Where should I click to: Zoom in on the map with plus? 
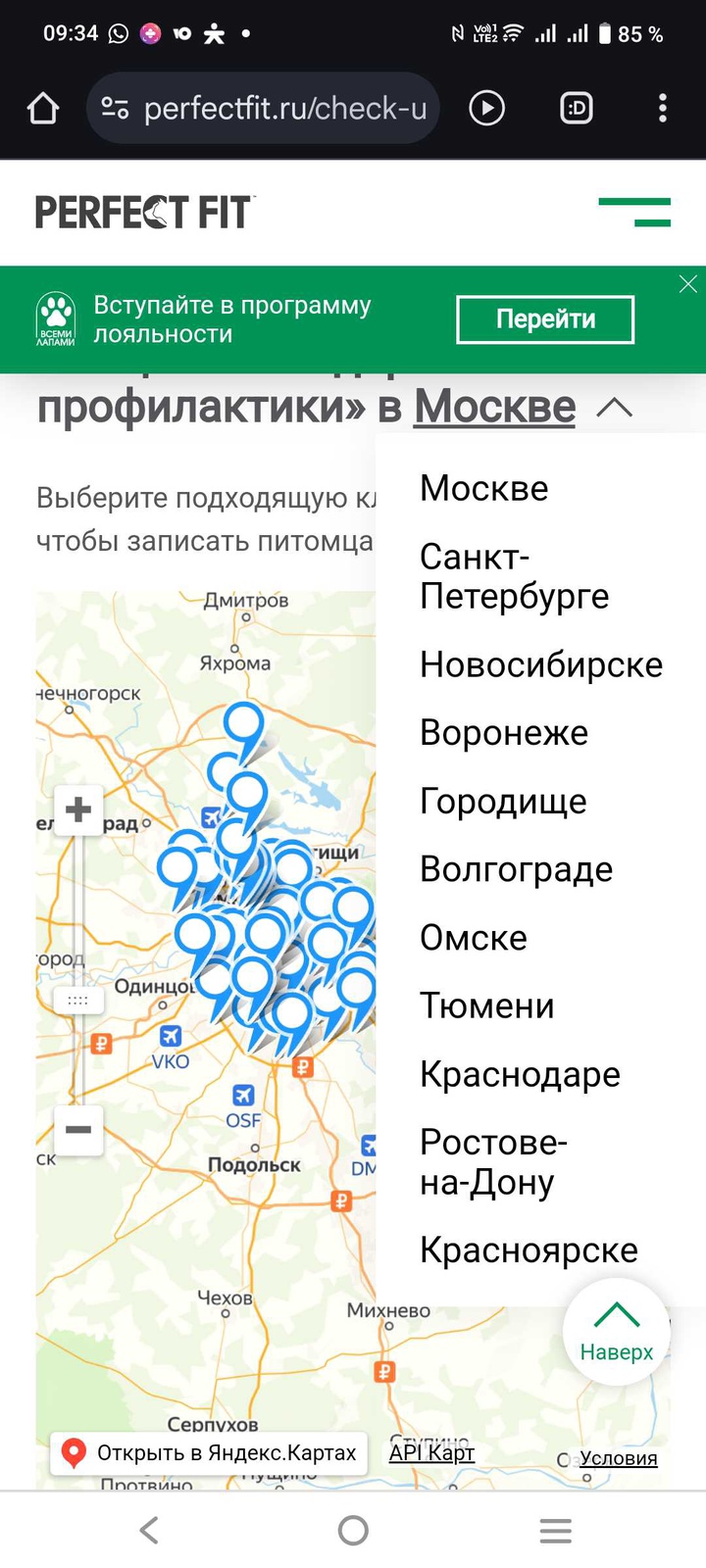point(78,810)
